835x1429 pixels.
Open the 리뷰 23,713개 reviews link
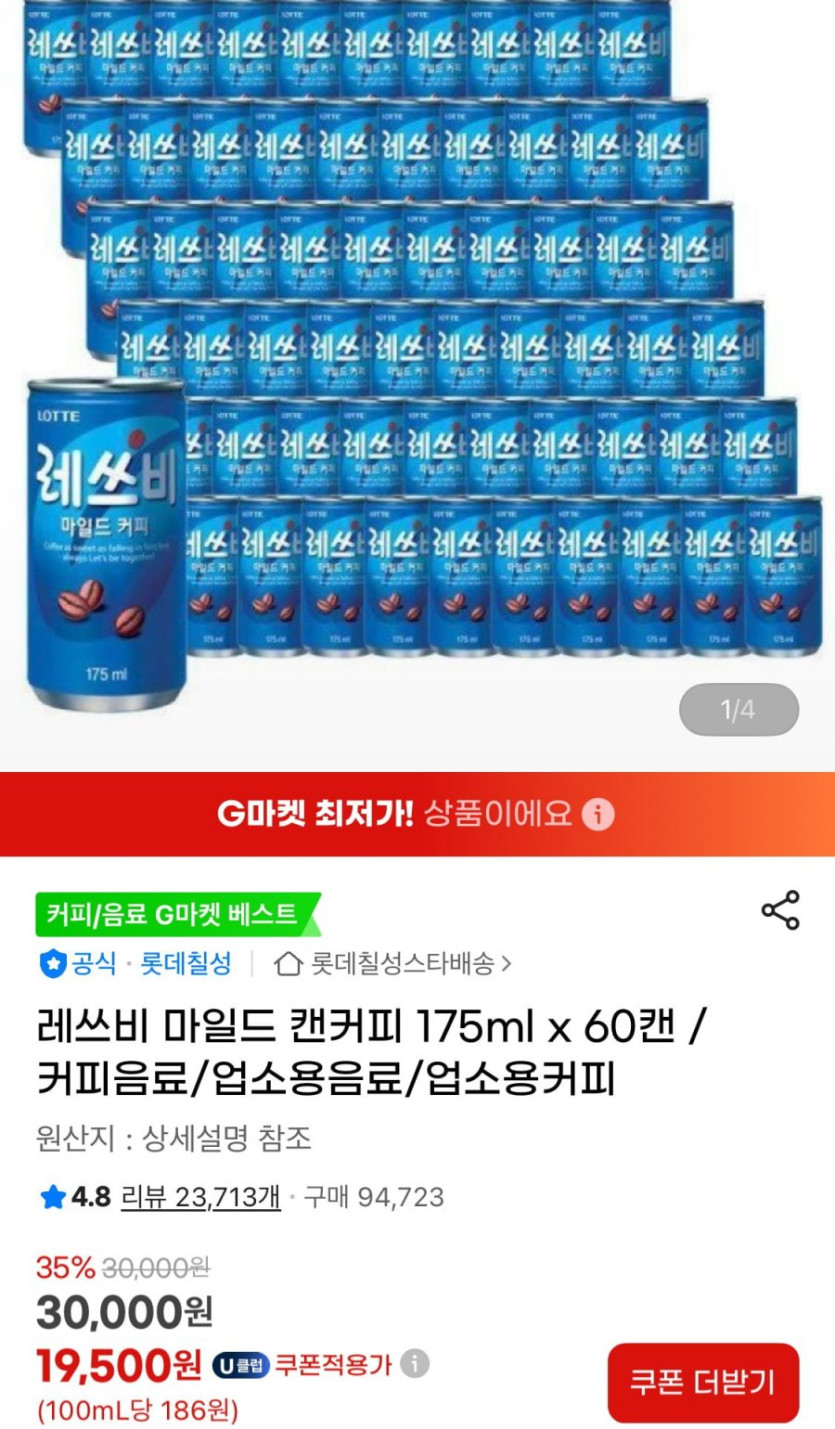[200, 1197]
